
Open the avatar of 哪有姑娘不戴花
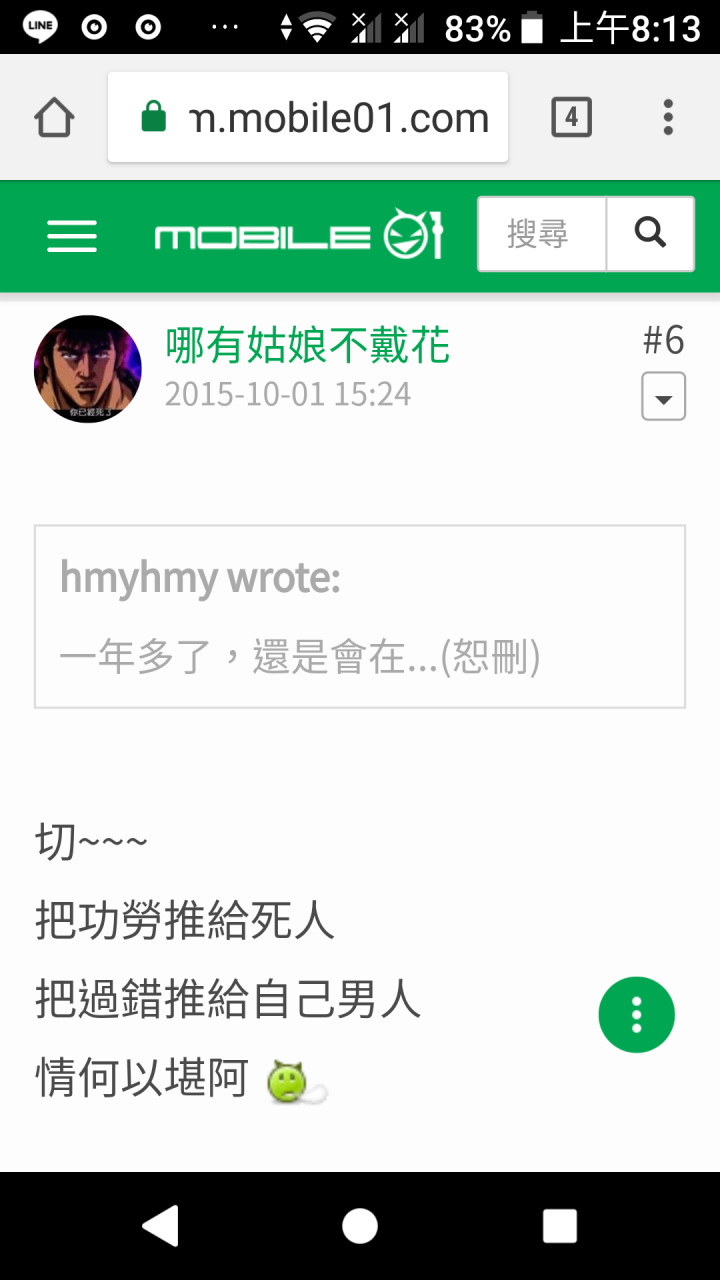(88, 369)
